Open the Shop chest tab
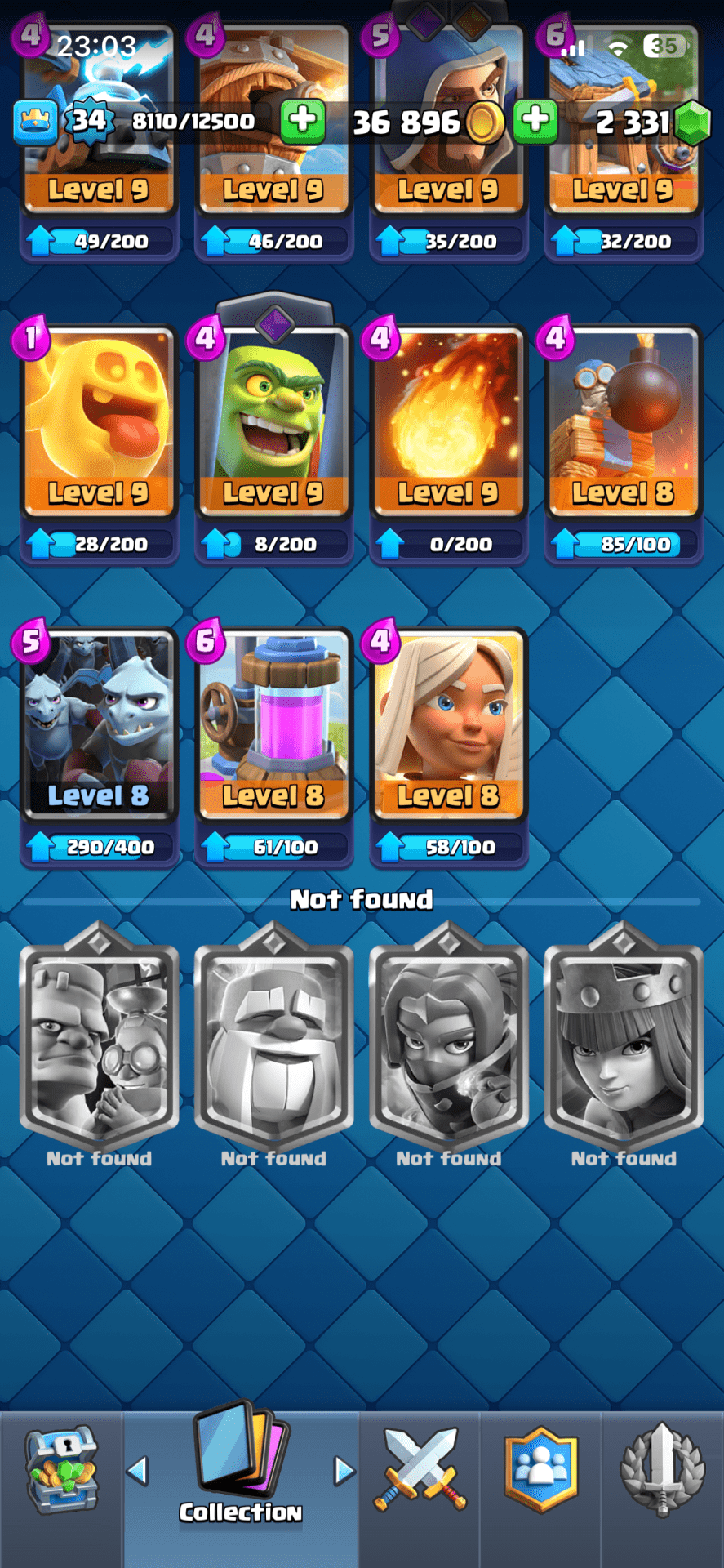 coord(61,1470)
